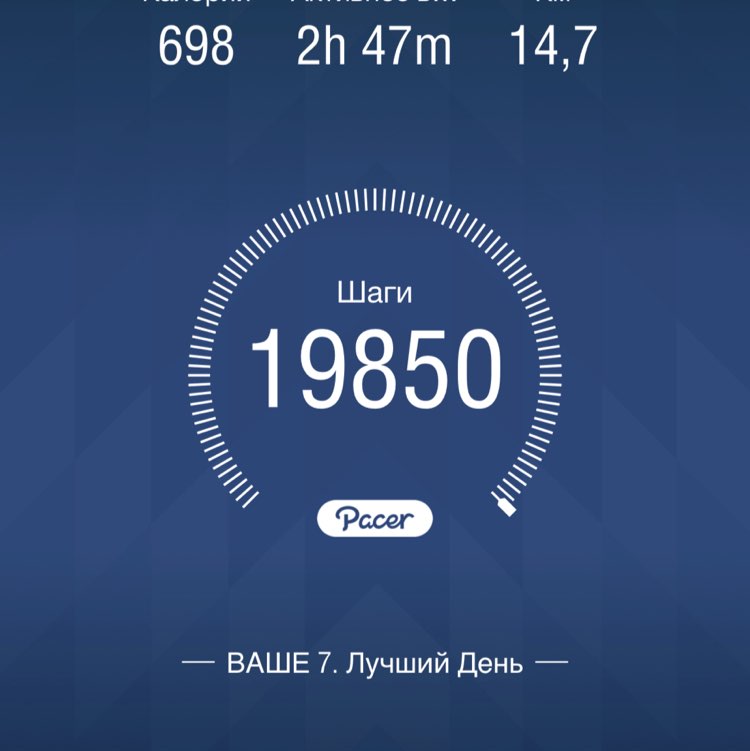Open ВАШЕ 7. Лучший День details

pos(374,660)
